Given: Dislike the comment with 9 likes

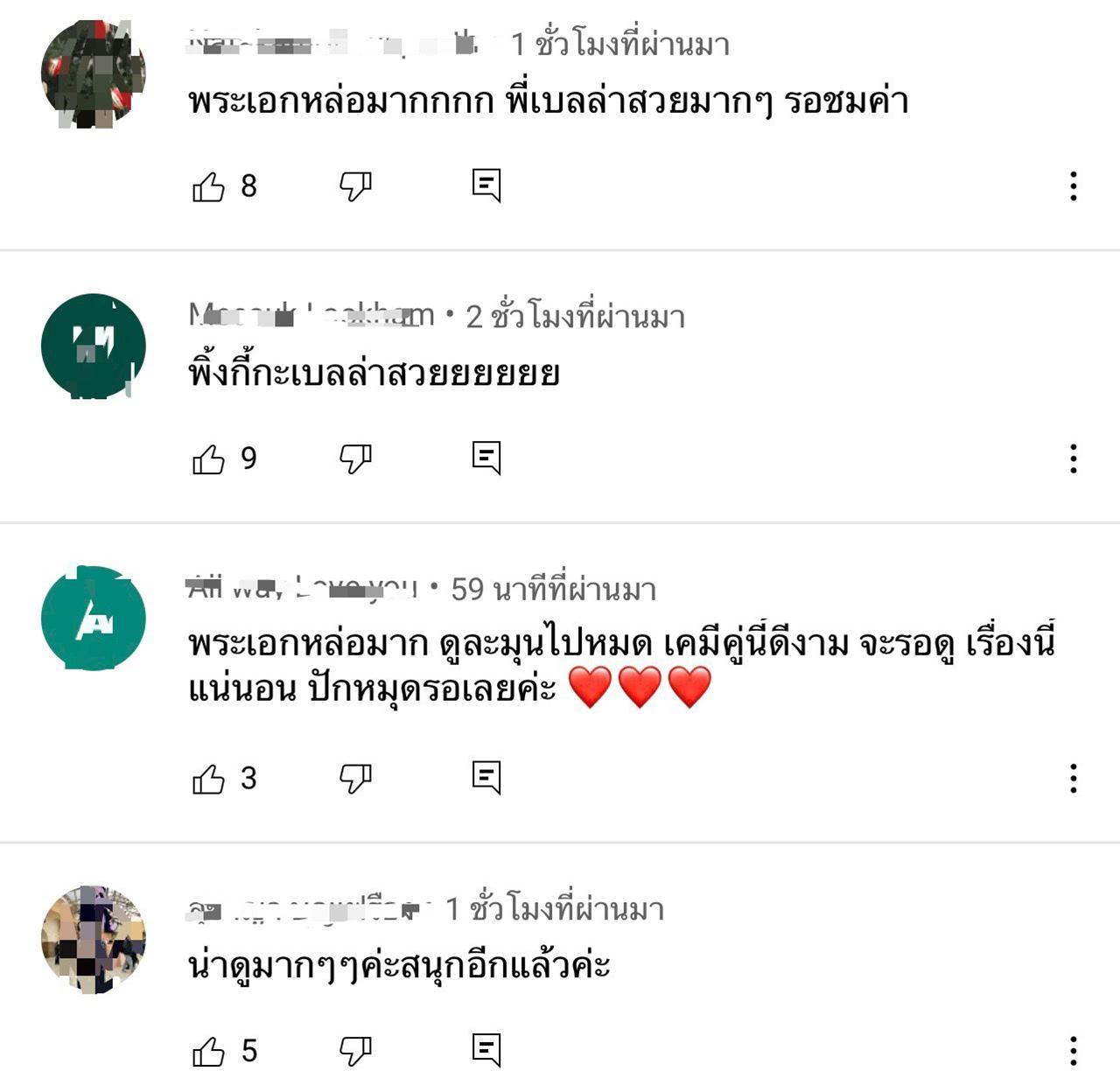Looking at the screenshot, I should 355,458.
